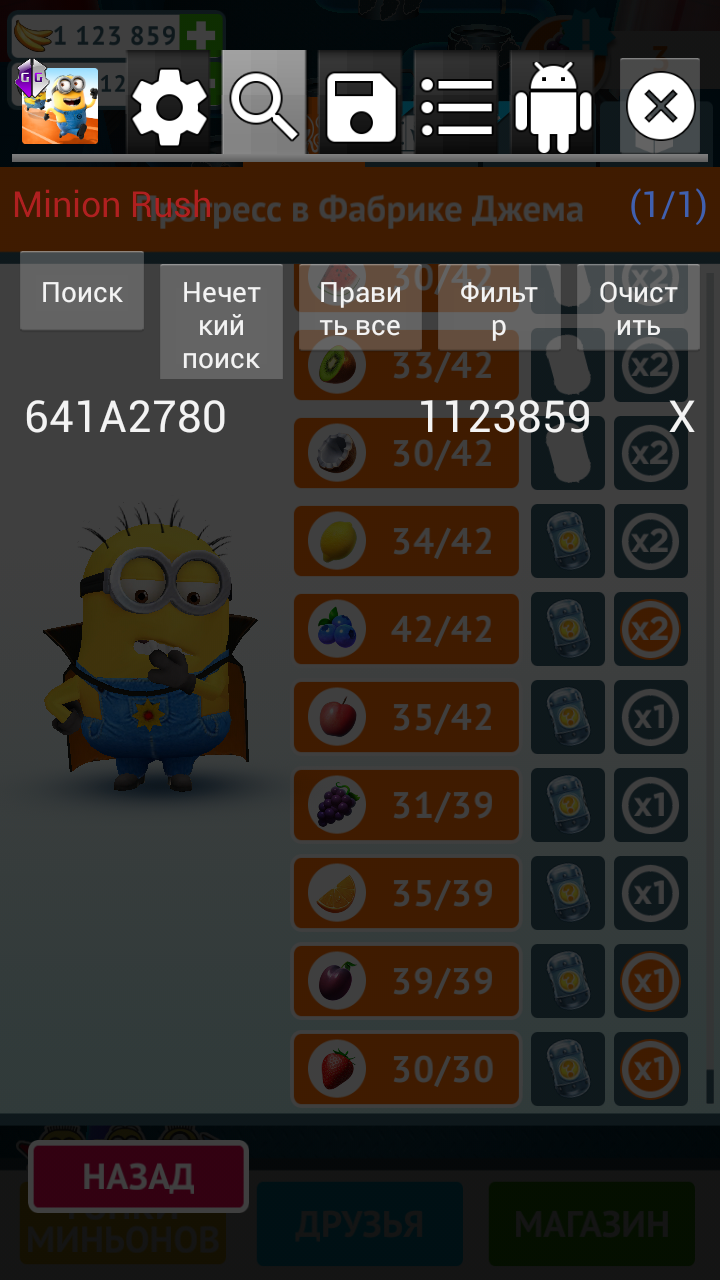Open the found address 641A2780 entry
Screen dimensions: 720x1280
[125, 417]
